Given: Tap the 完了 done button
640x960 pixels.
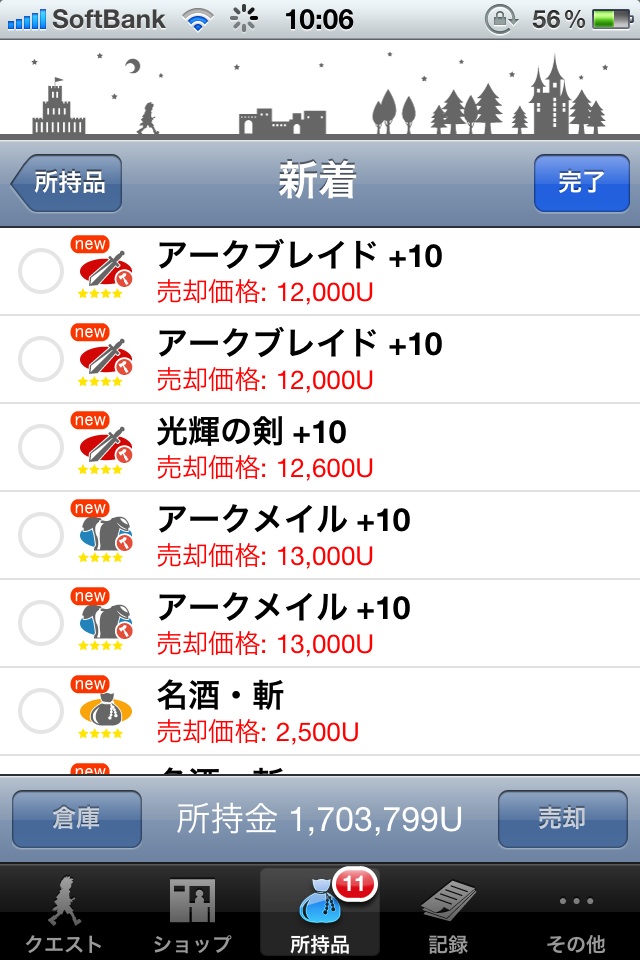Looking at the screenshot, I should [x=581, y=183].
